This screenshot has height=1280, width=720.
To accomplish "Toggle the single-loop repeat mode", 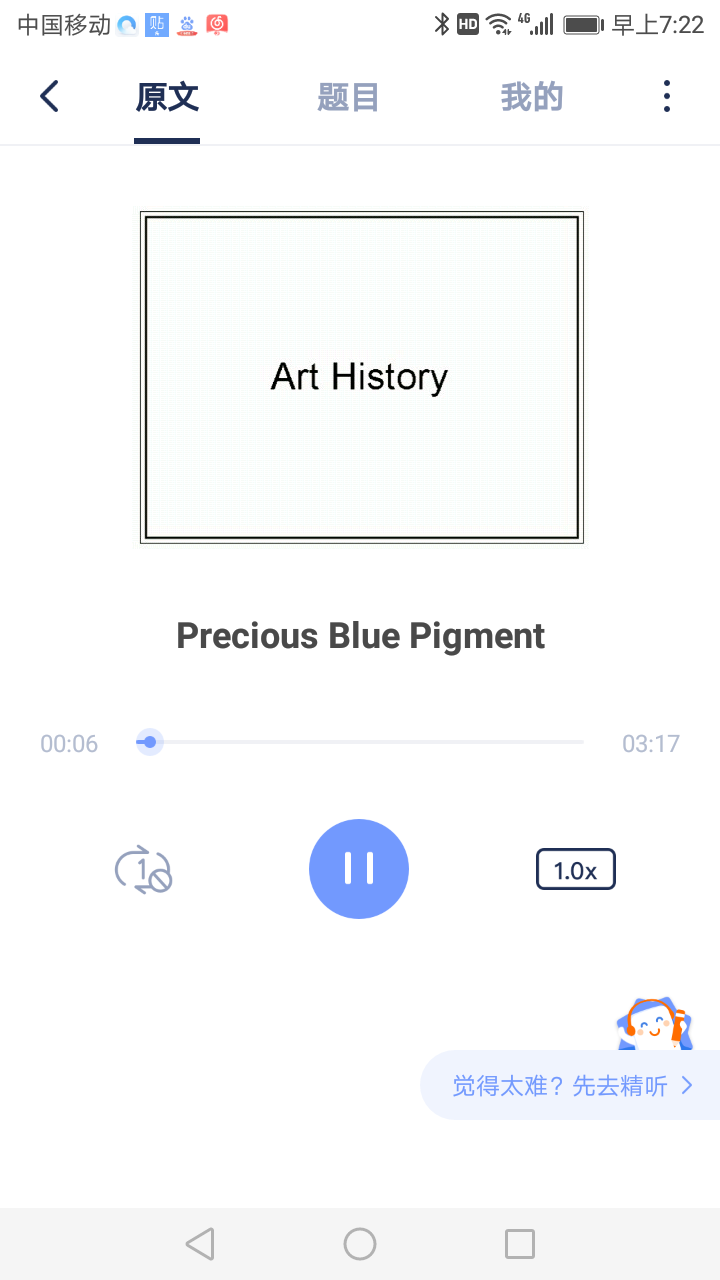I will point(143,869).
